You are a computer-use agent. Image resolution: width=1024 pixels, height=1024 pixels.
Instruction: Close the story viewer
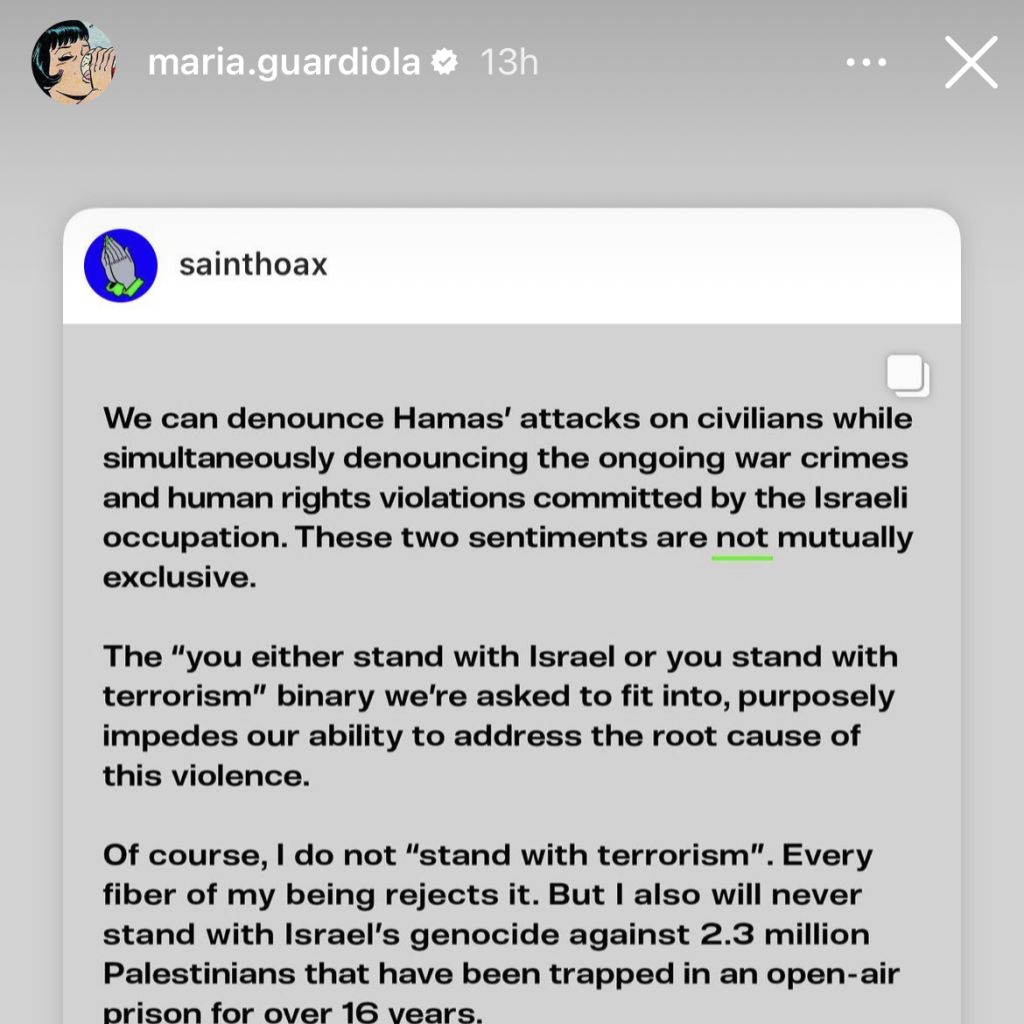pyautogui.click(x=970, y=62)
